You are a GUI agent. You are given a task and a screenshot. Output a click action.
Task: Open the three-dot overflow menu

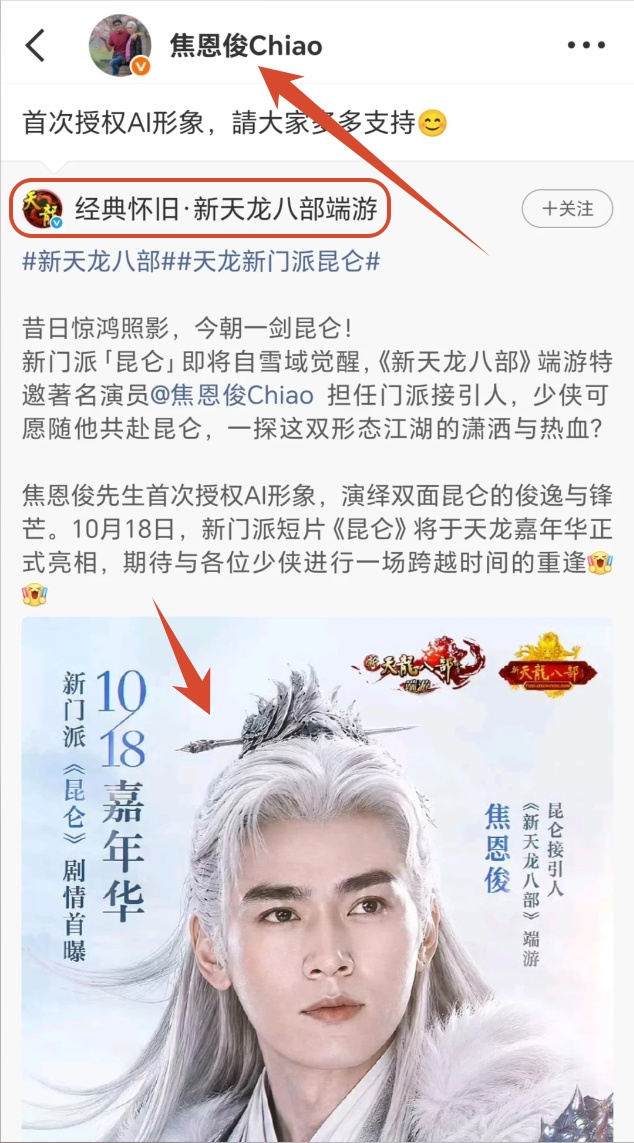point(587,46)
